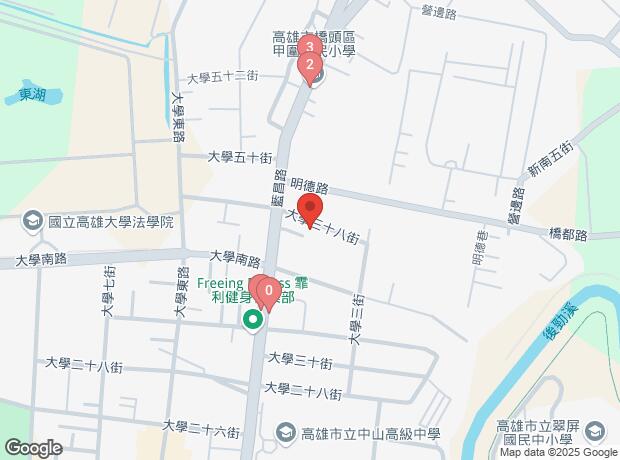Open the Freeing Fitness green place marker
620x460 pixels.
click(253, 320)
